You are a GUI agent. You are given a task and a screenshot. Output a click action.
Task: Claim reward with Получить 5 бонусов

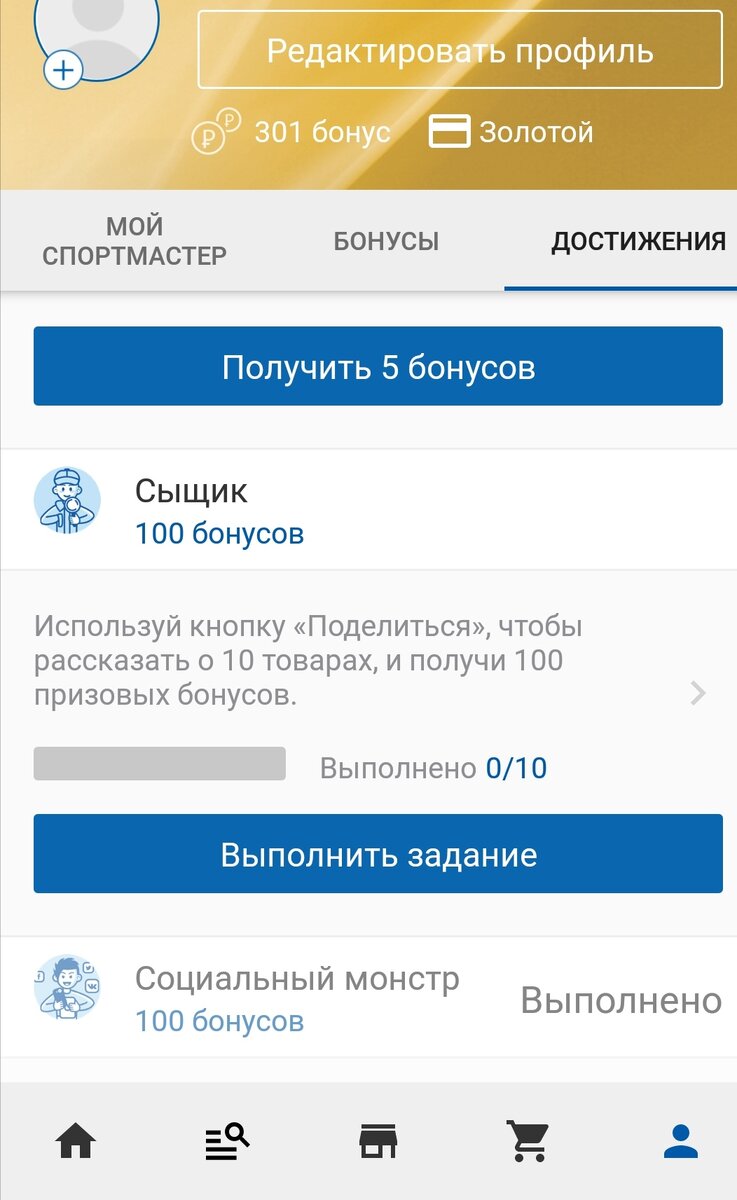pyautogui.click(x=378, y=366)
